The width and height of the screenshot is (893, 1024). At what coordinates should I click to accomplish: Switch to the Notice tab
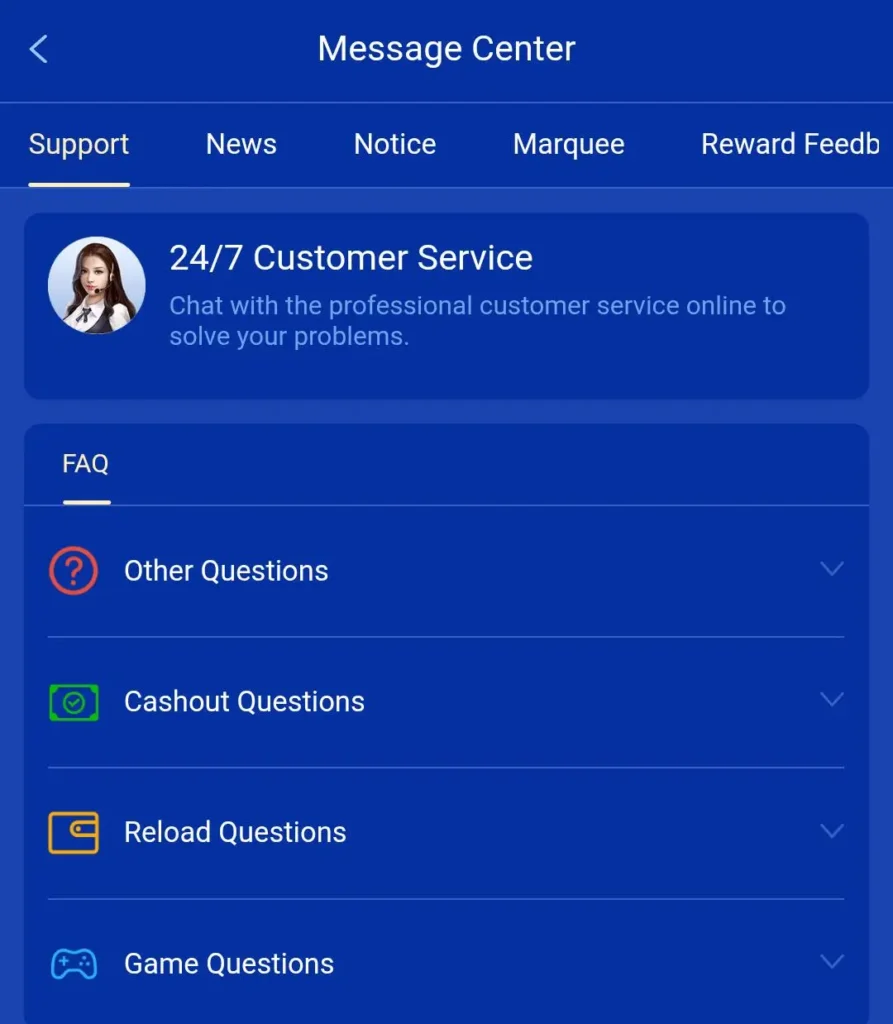[x=395, y=145]
